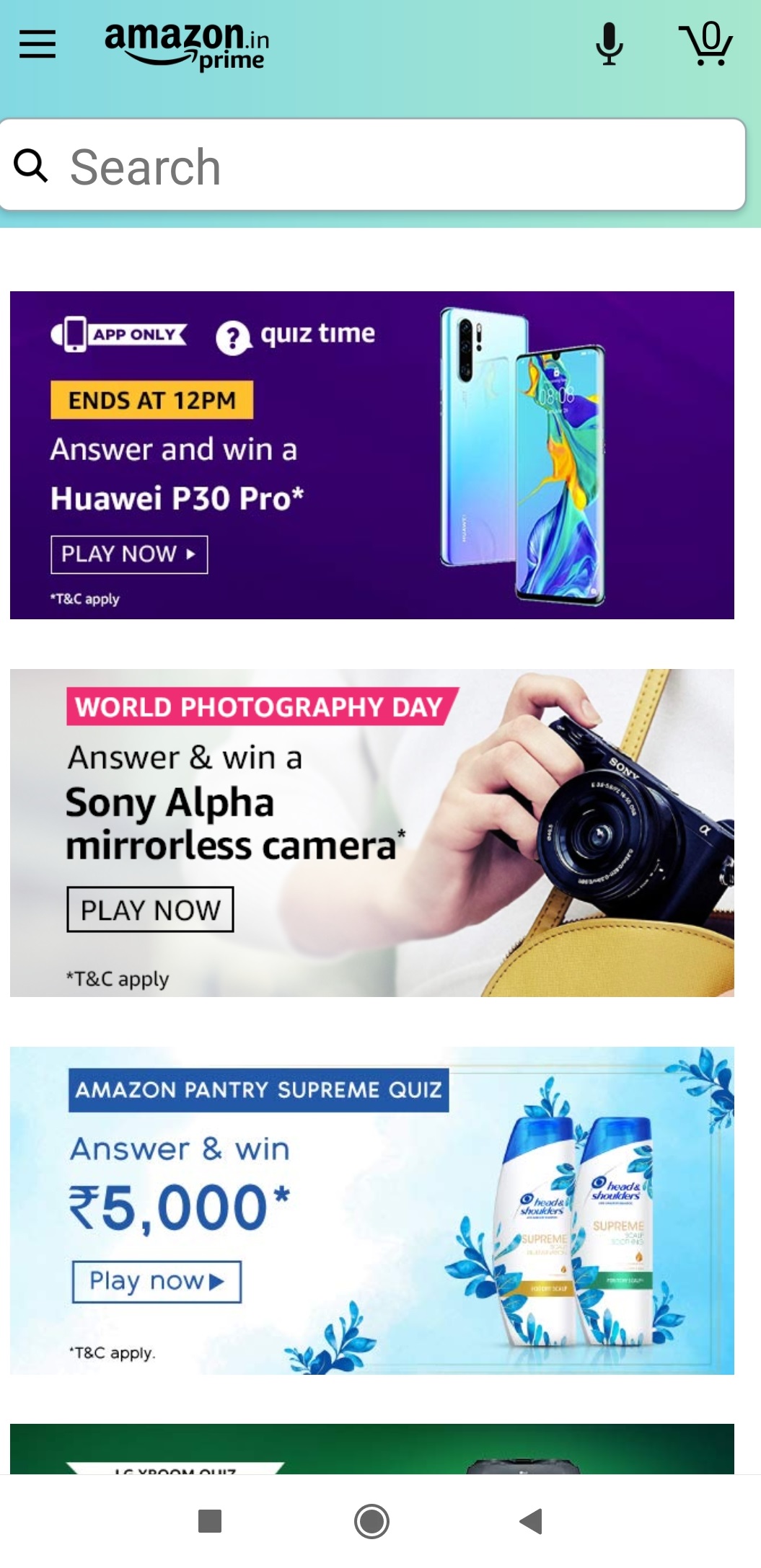Viewport: 761px width, 1568px height.
Task: Tap the Search field
Action: pyautogui.click(x=372, y=165)
